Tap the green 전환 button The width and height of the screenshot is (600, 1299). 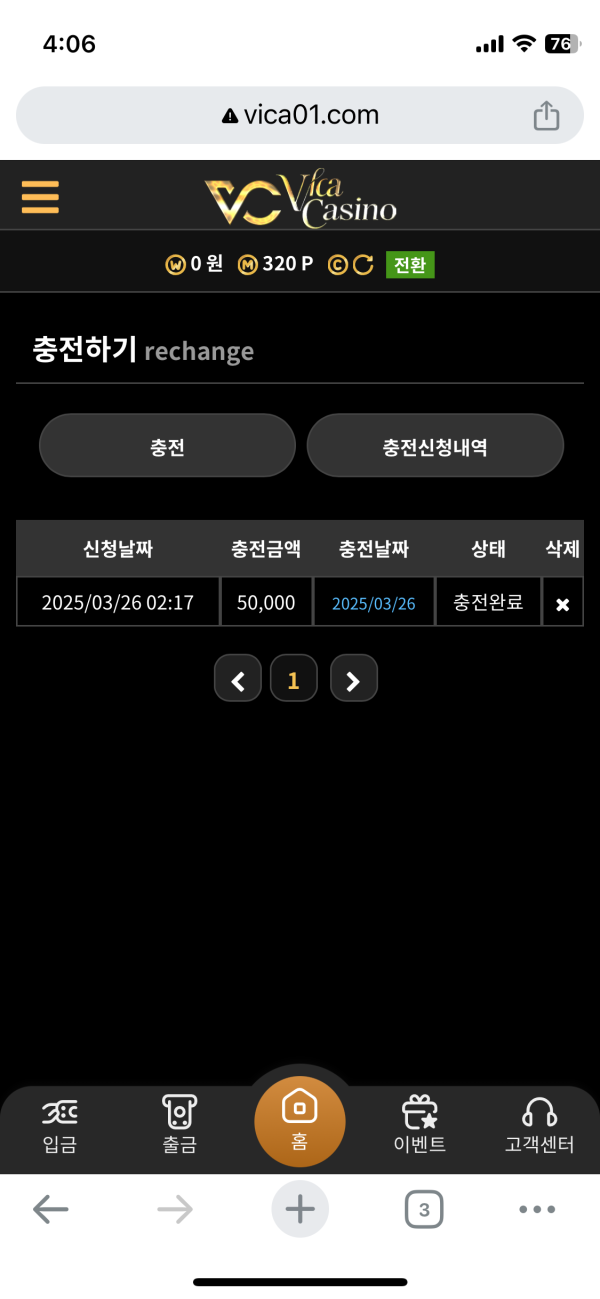click(x=410, y=265)
